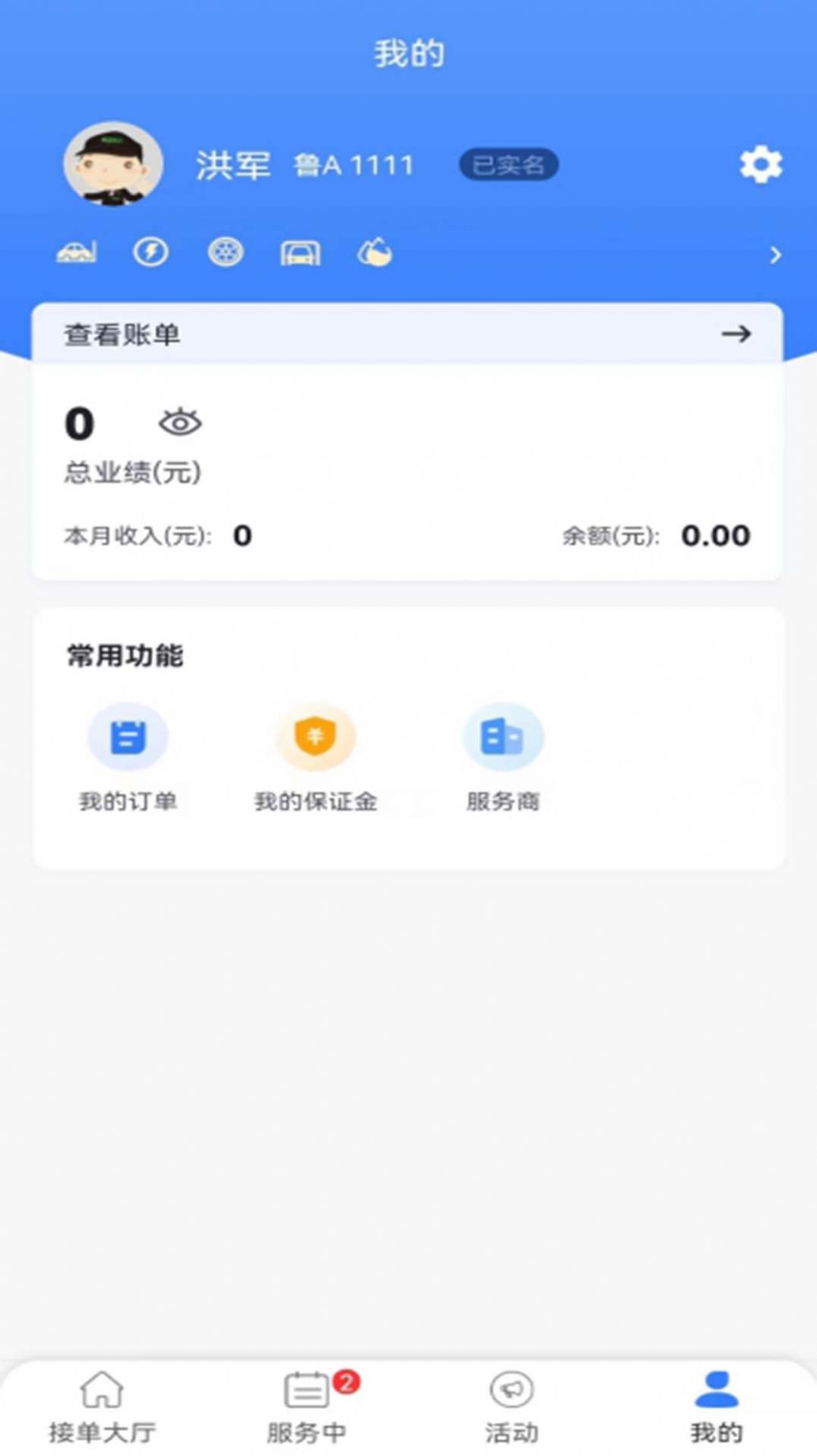Open 我的保证金 deposit shield icon
Screen dimensions: 817x1456
coord(315,736)
